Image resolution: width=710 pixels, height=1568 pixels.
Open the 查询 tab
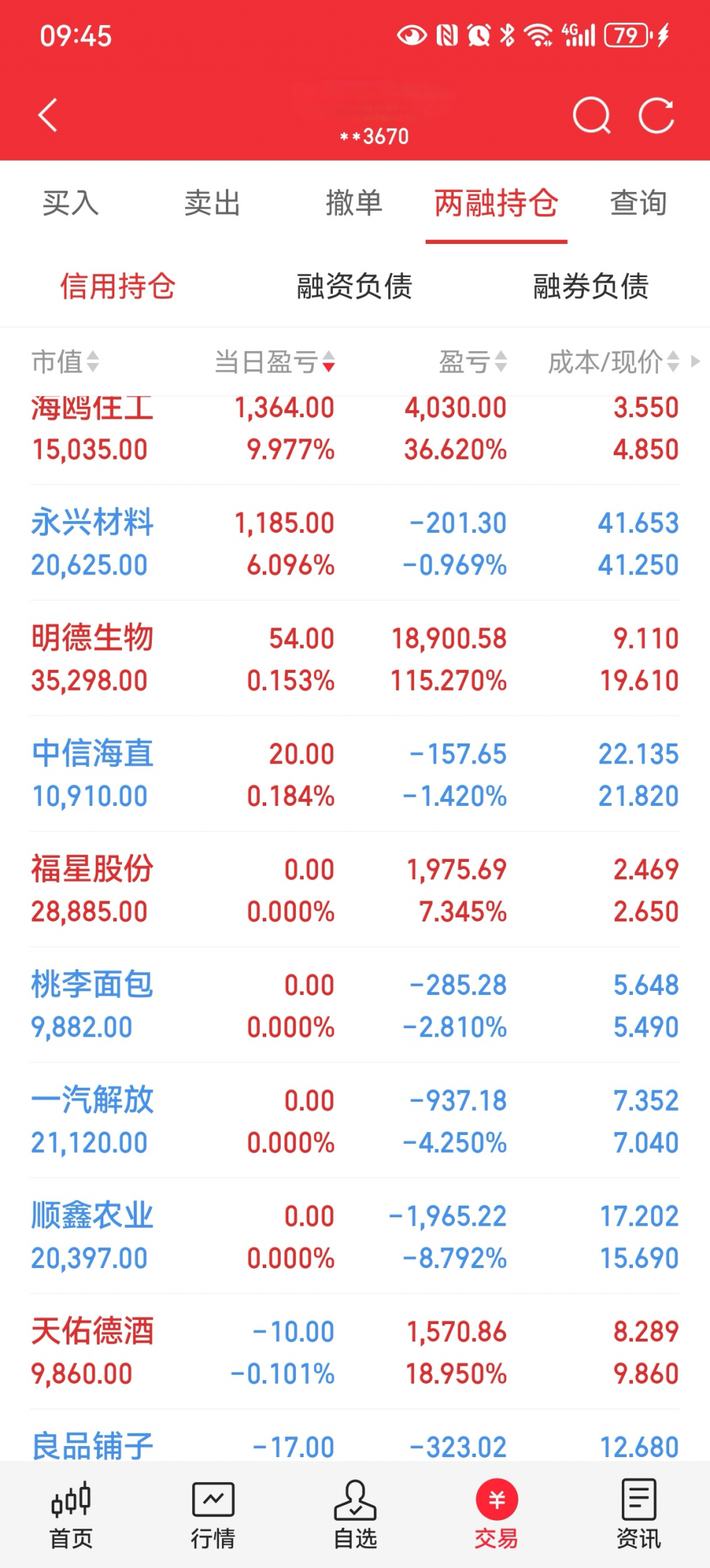pyautogui.click(x=638, y=204)
